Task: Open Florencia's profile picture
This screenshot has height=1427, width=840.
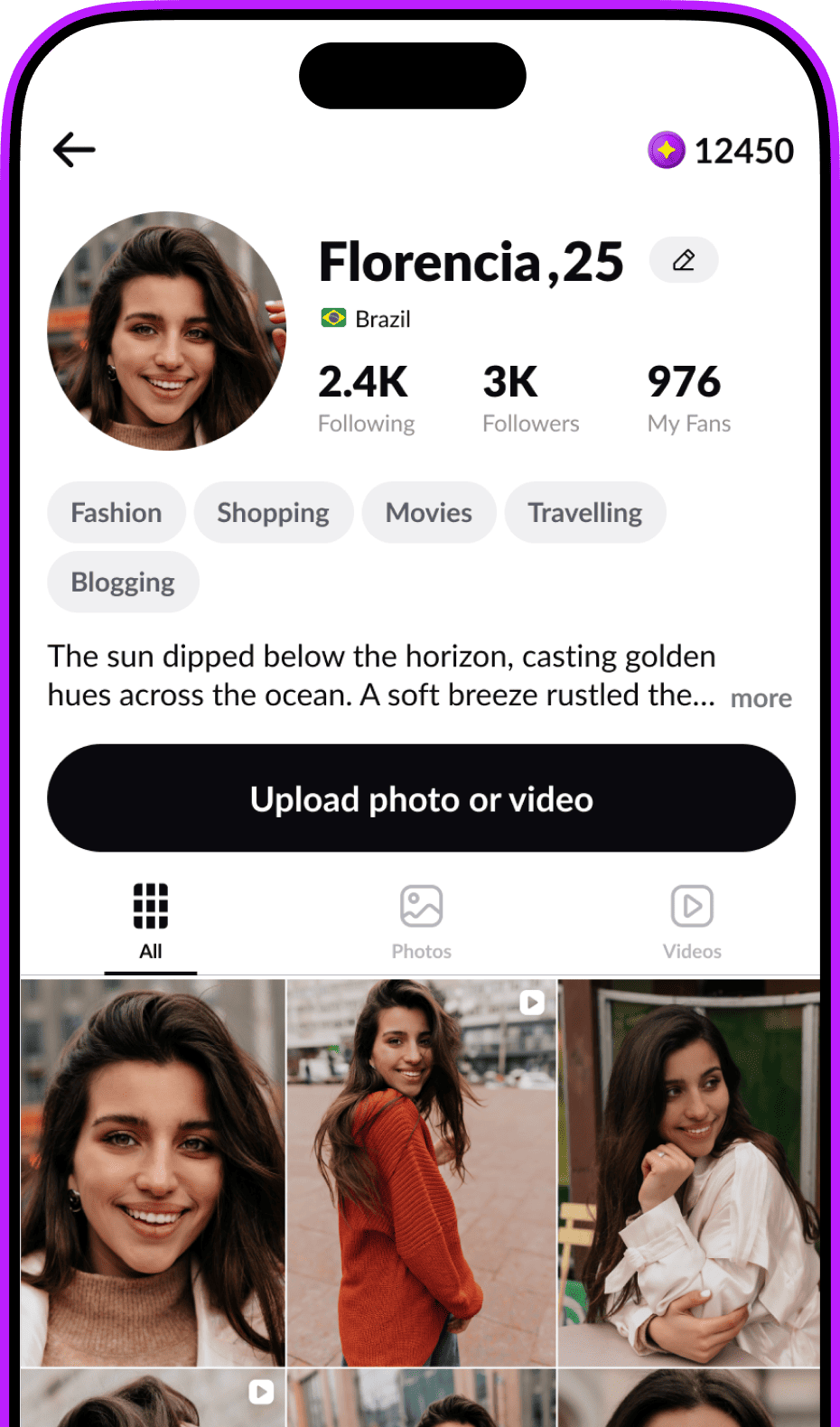Action: 166,331
